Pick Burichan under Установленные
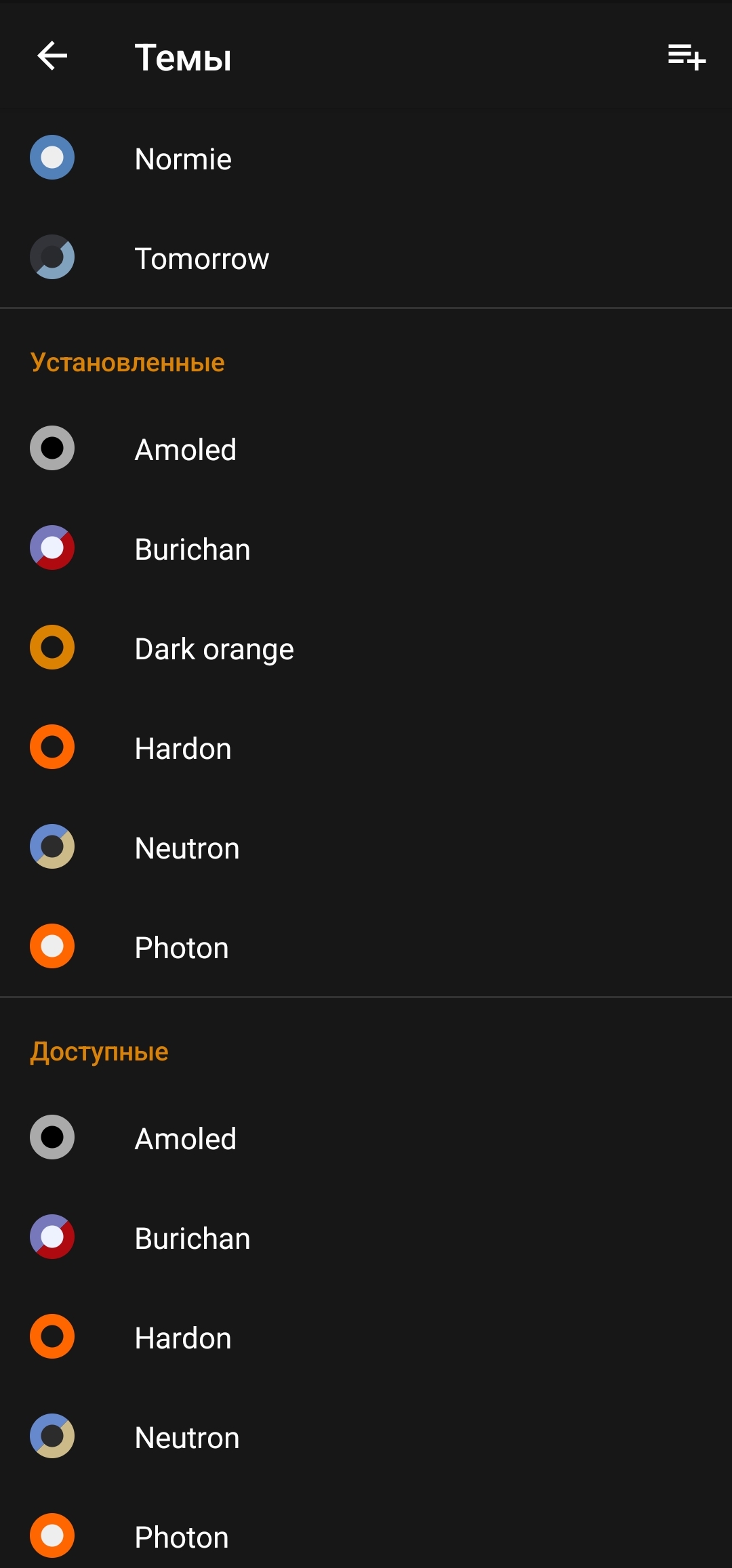 pos(192,550)
